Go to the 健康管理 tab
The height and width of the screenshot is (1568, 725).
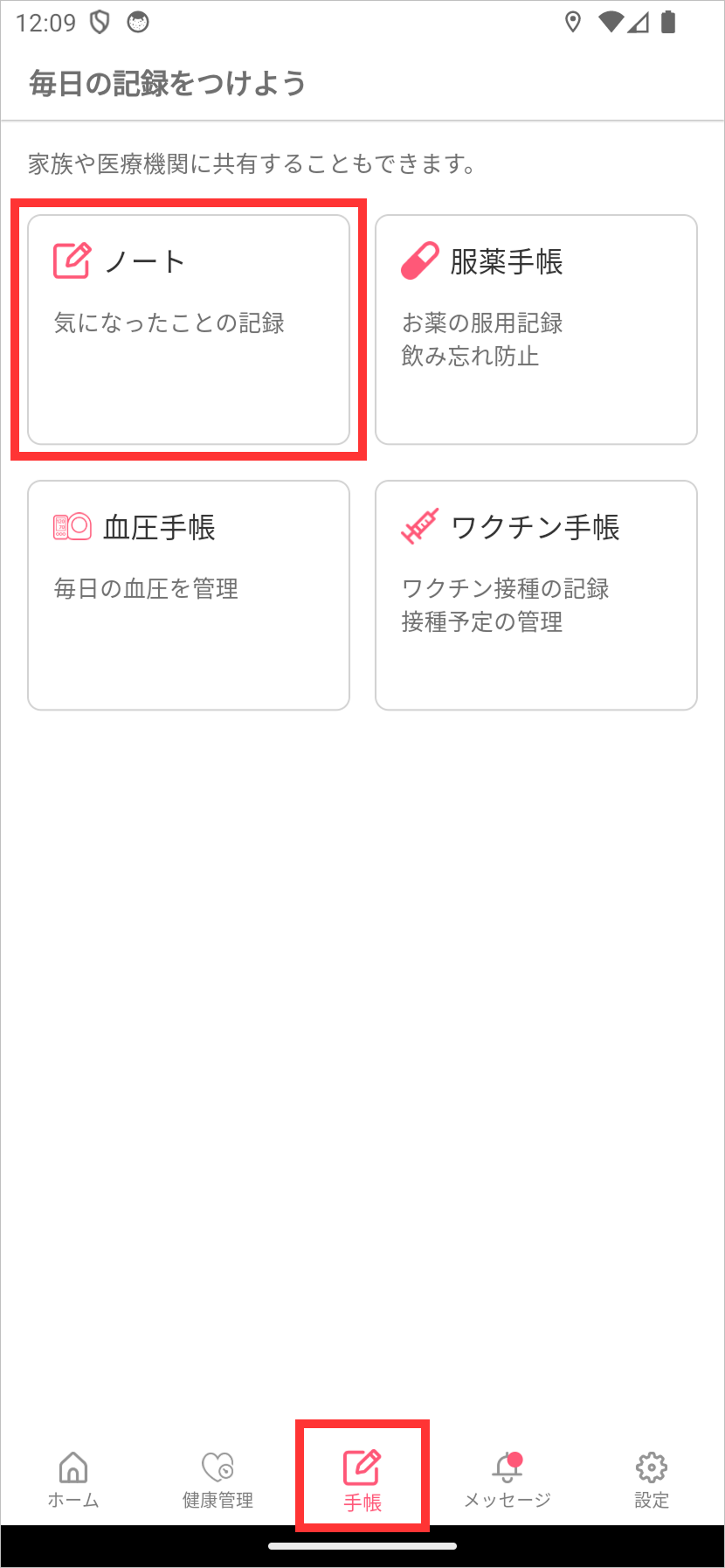pyautogui.click(x=217, y=1479)
